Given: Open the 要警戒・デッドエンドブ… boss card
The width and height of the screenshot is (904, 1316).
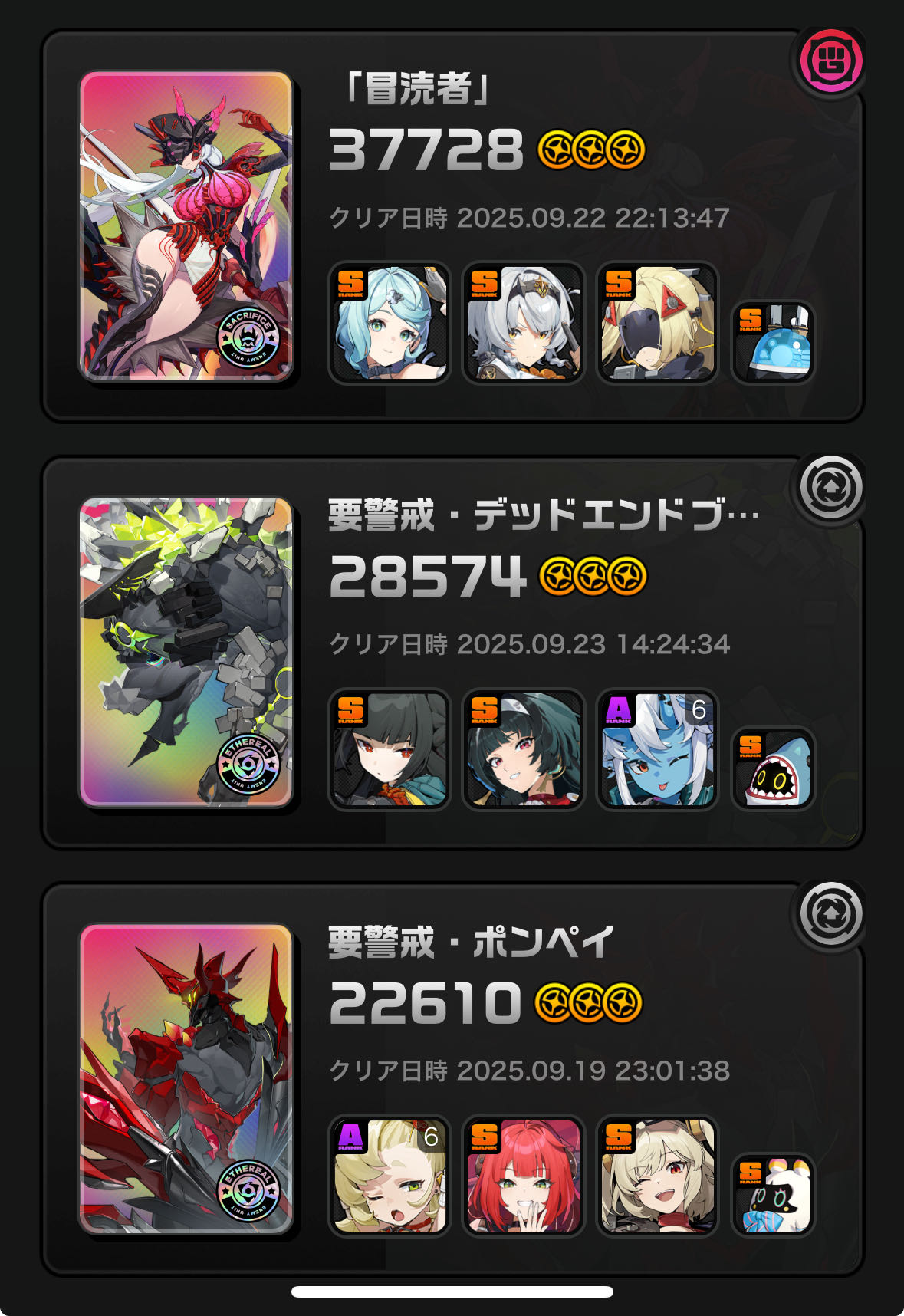Looking at the screenshot, I should (186, 653).
